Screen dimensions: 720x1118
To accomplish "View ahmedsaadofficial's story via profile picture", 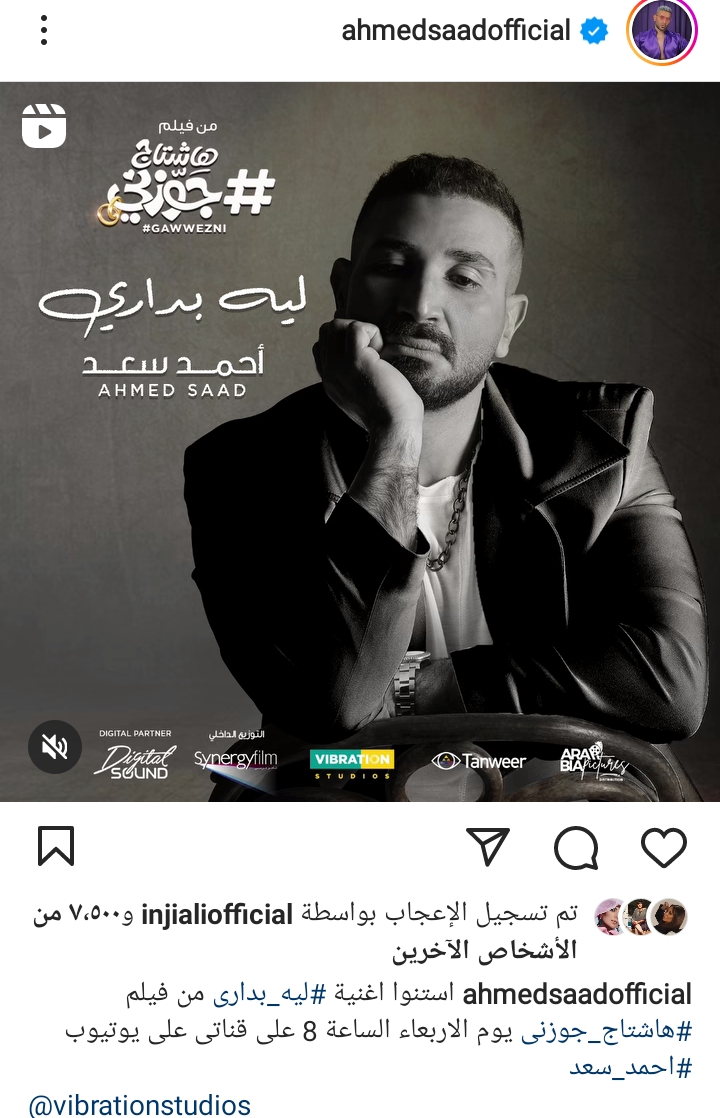I will coord(660,31).
